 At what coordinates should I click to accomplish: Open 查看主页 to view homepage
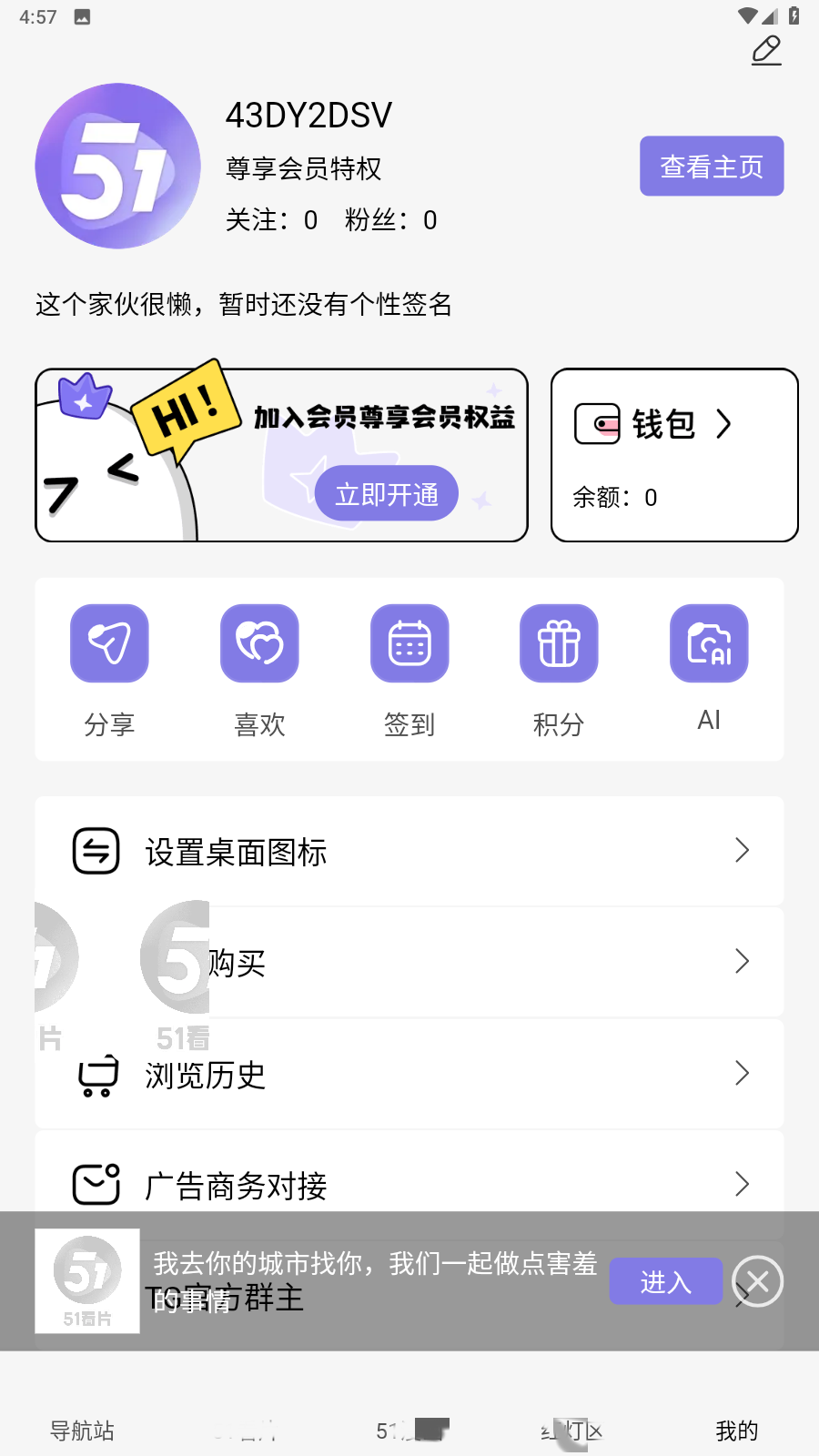[x=711, y=167]
